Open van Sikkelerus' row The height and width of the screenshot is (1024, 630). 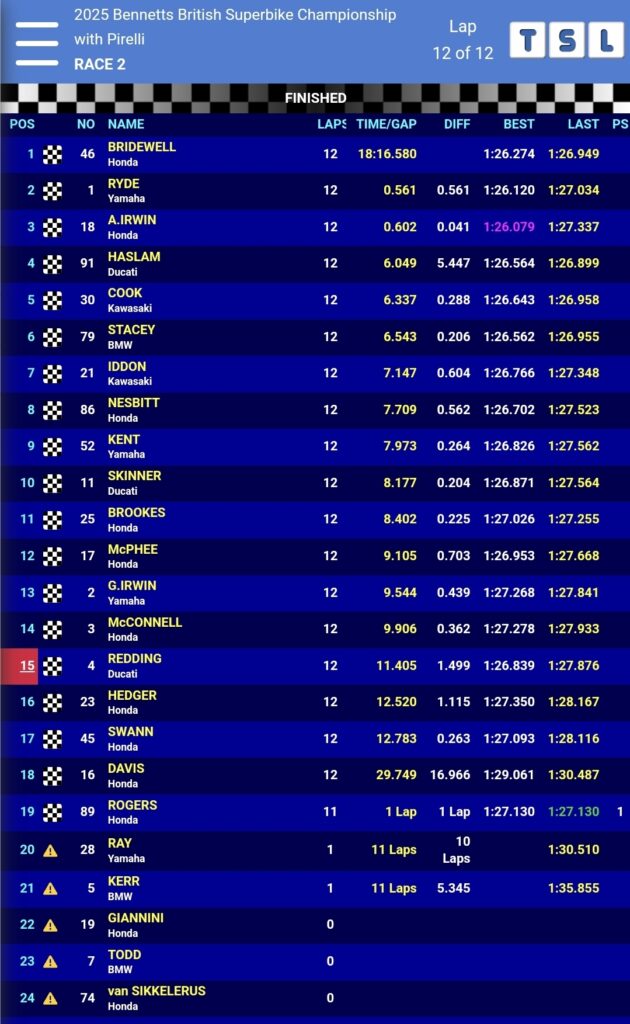[315, 999]
